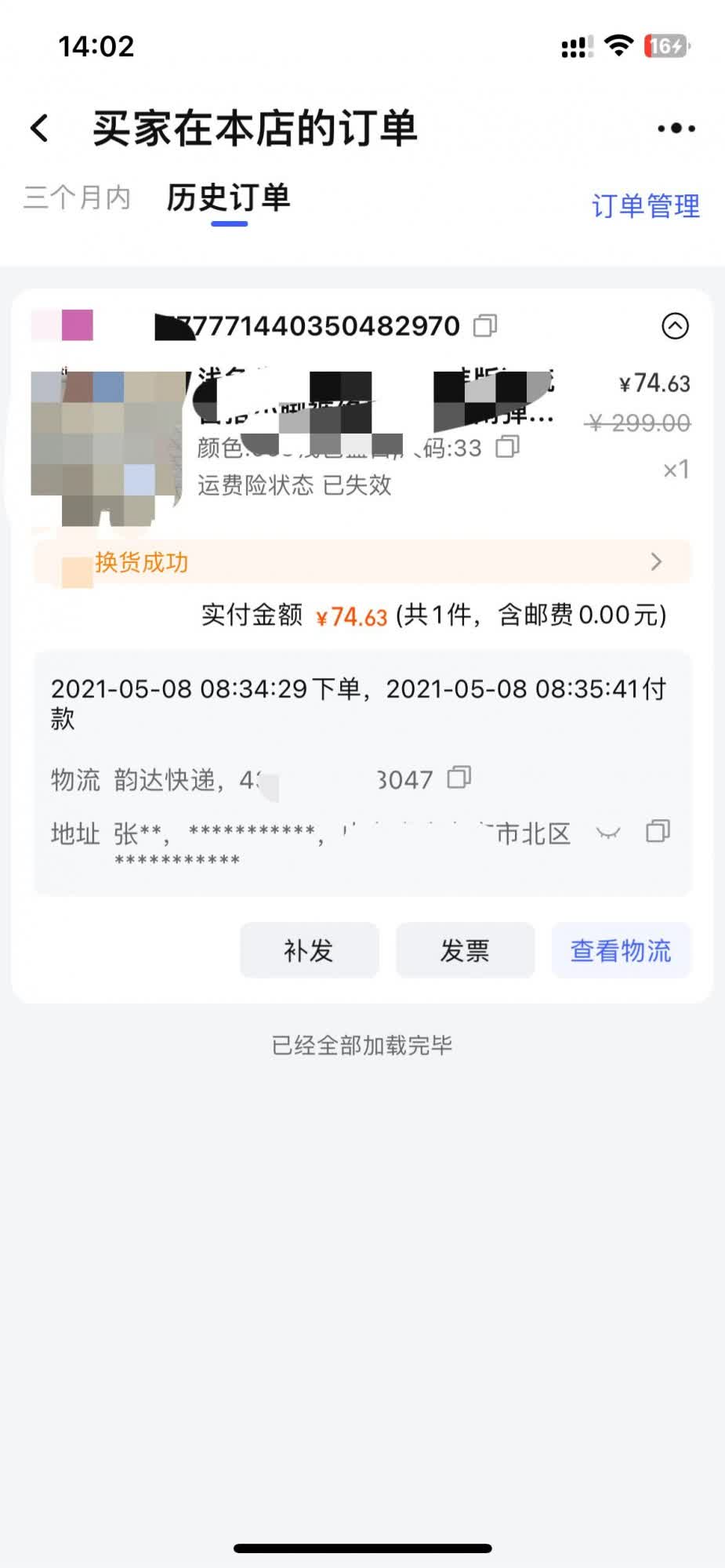The image size is (725, 1568).
Task: Open the three-dot overflow menu
Action: coord(676,129)
